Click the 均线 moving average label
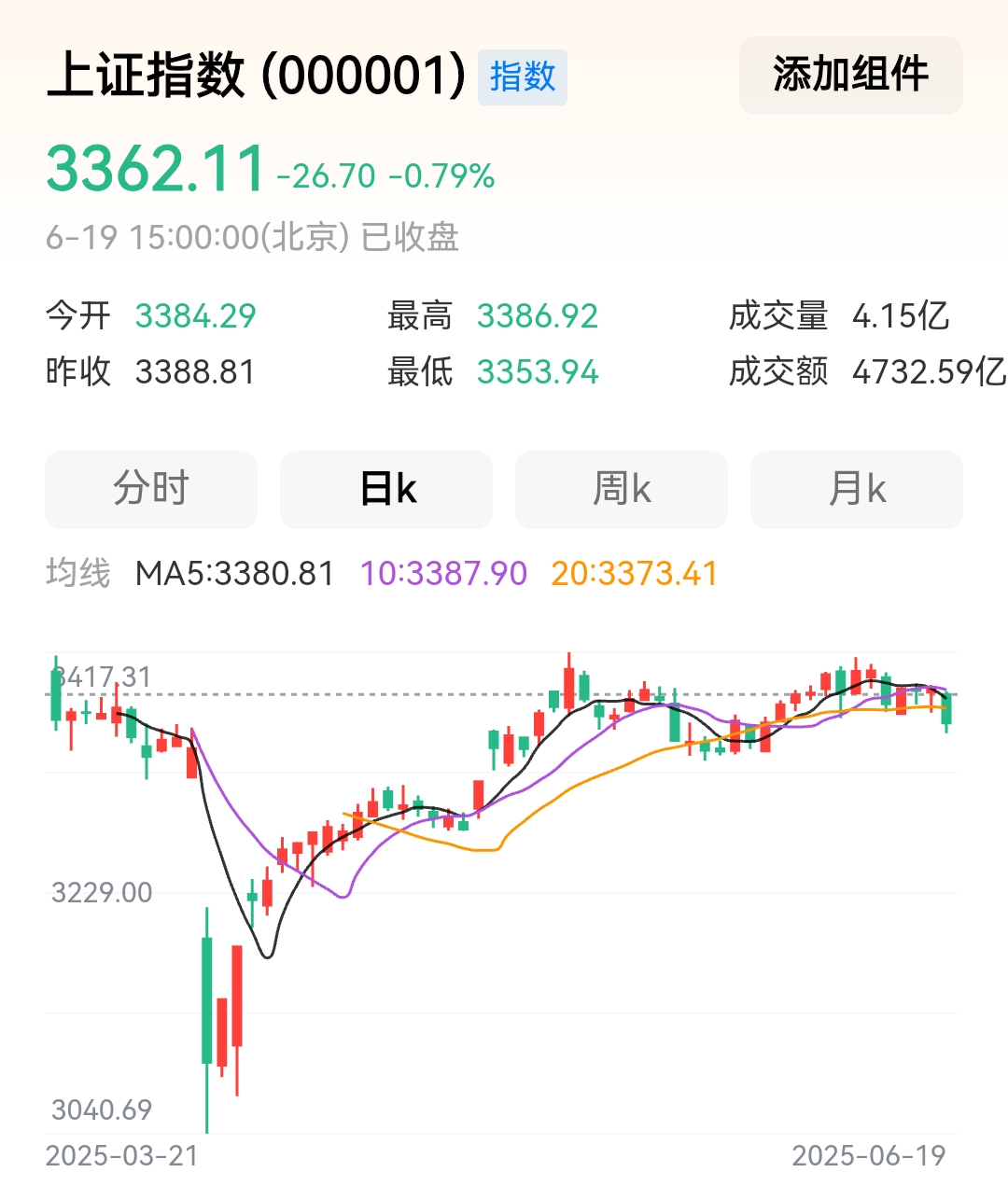 pos(78,573)
